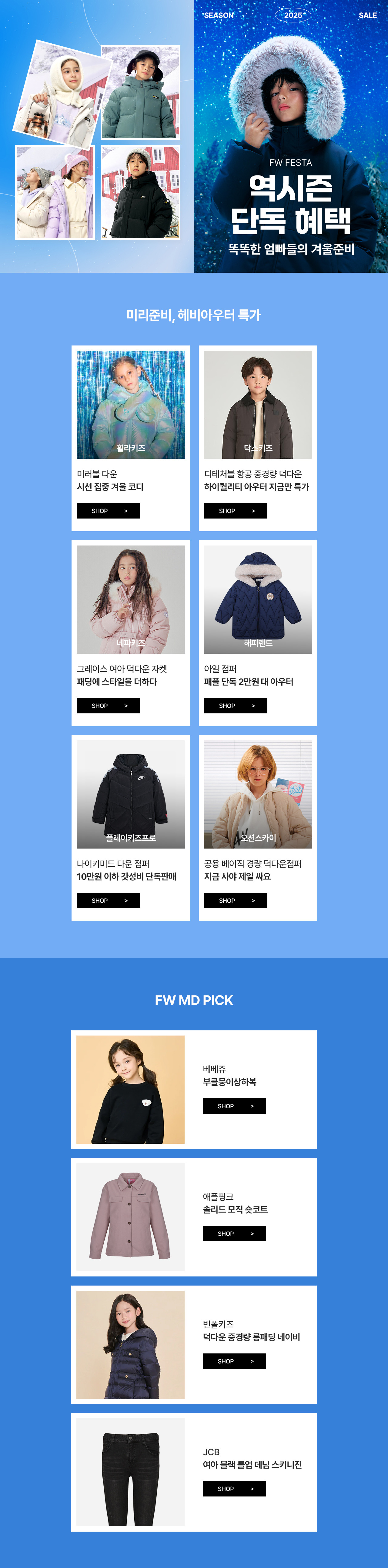Open SHOP for 오션스카이 경량 덕다운점퍼
The width and height of the screenshot is (388, 1568).
click(x=235, y=900)
